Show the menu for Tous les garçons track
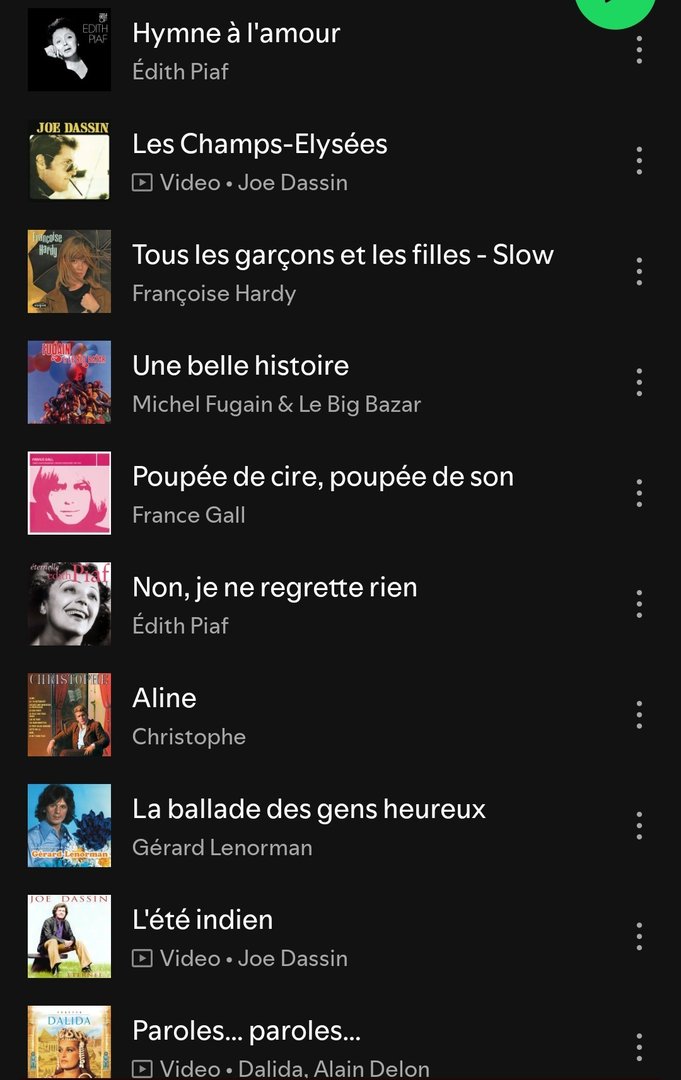This screenshot has width=681, height=1080. click(x=639, y=272)
